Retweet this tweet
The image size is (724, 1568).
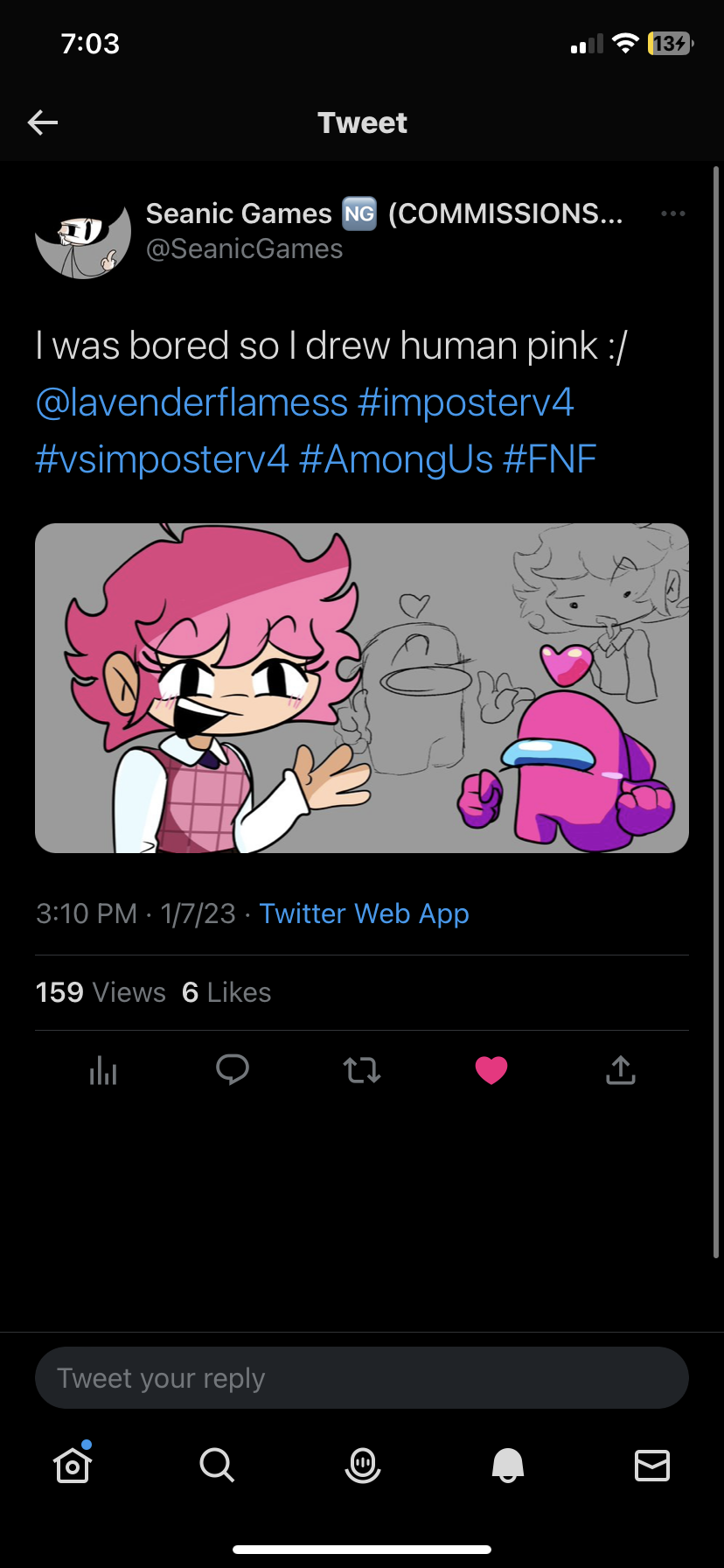362,1069
